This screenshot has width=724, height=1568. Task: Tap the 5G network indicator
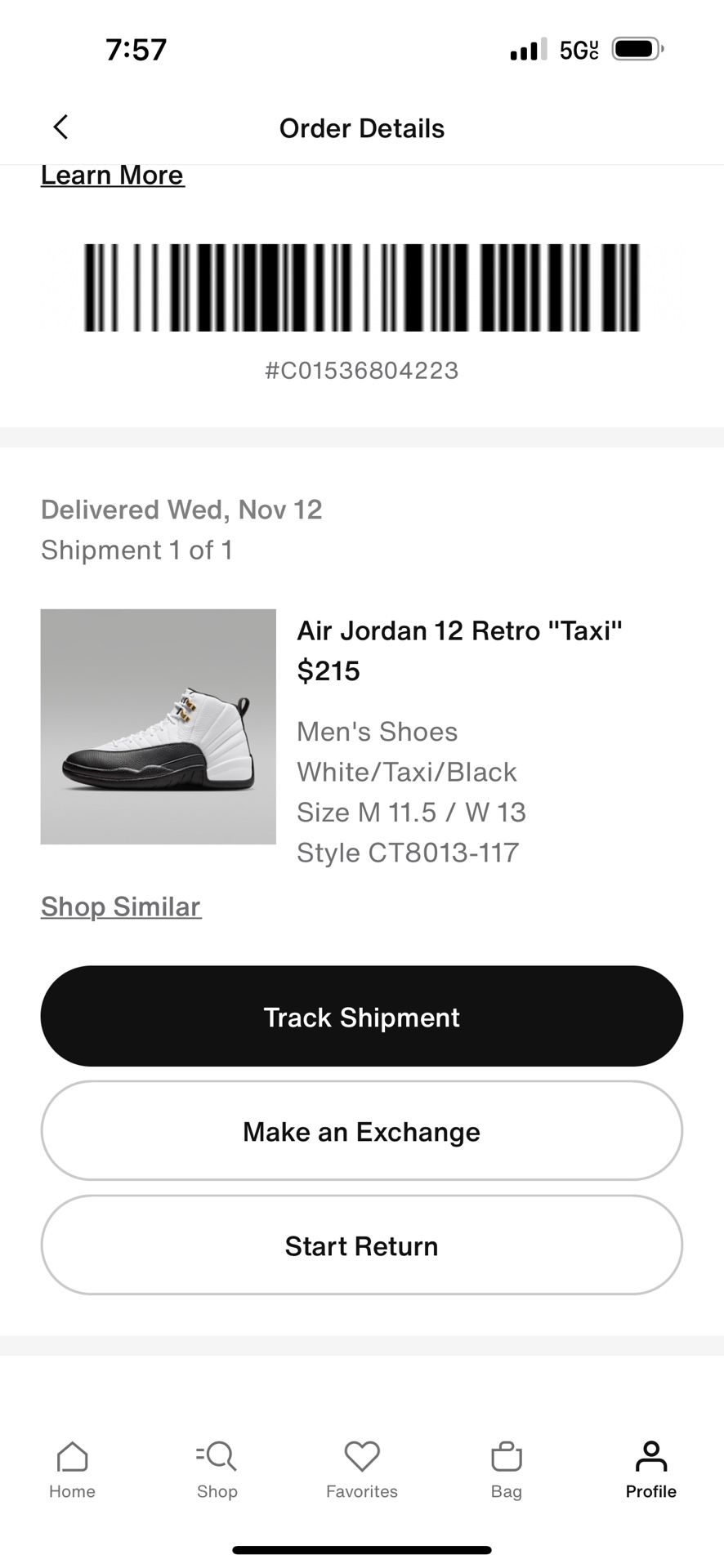click(578, 49)
